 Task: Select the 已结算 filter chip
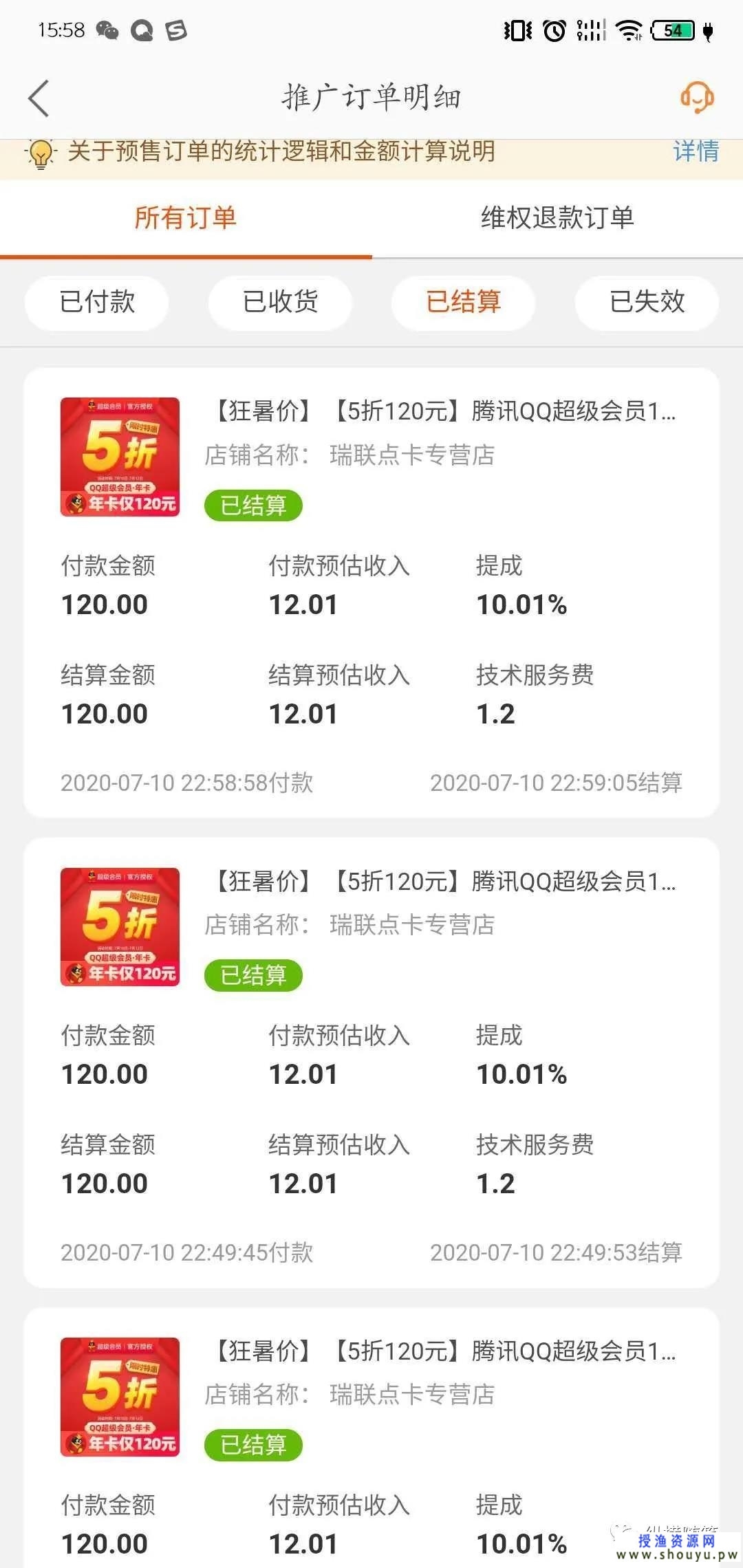pos(463,303)
